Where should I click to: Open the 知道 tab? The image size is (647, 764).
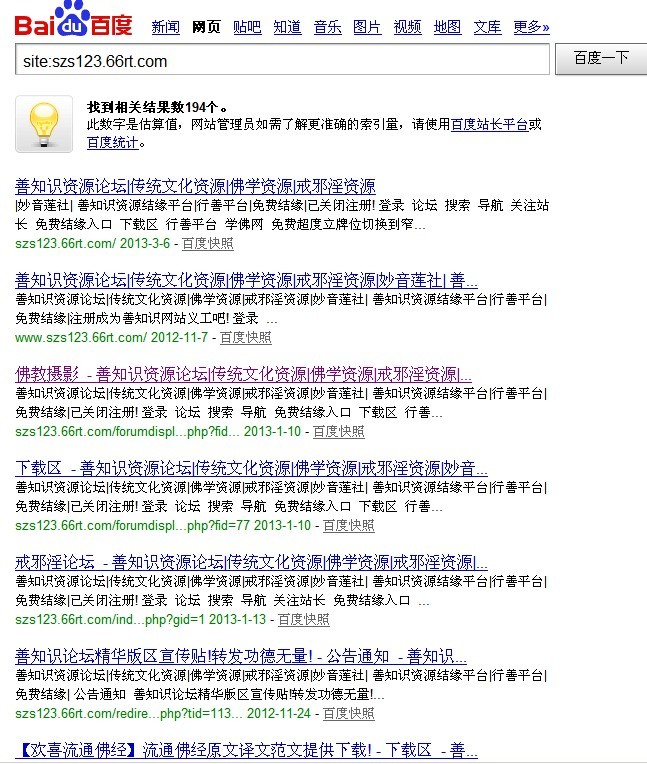[287, 27]
